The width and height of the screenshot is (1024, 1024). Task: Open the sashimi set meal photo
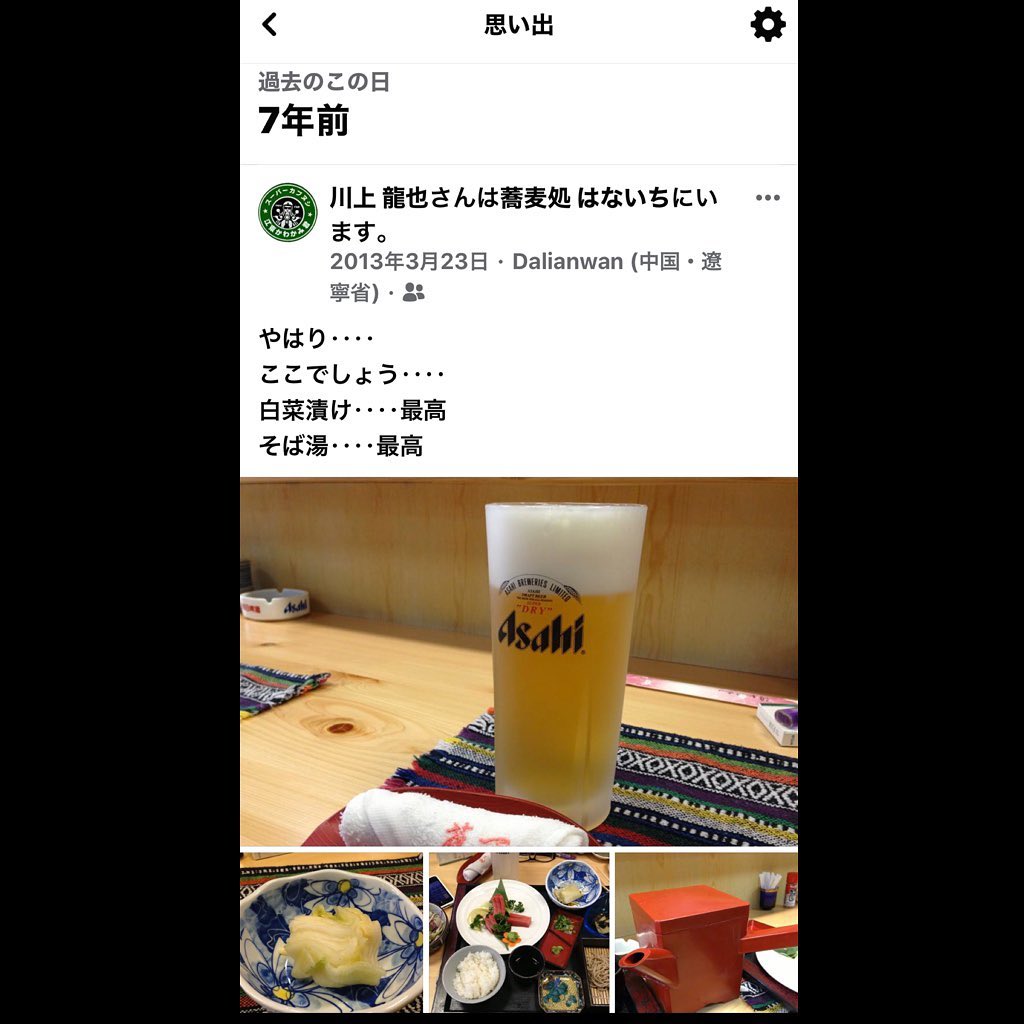pyautogui.click(x=518, y=932)
